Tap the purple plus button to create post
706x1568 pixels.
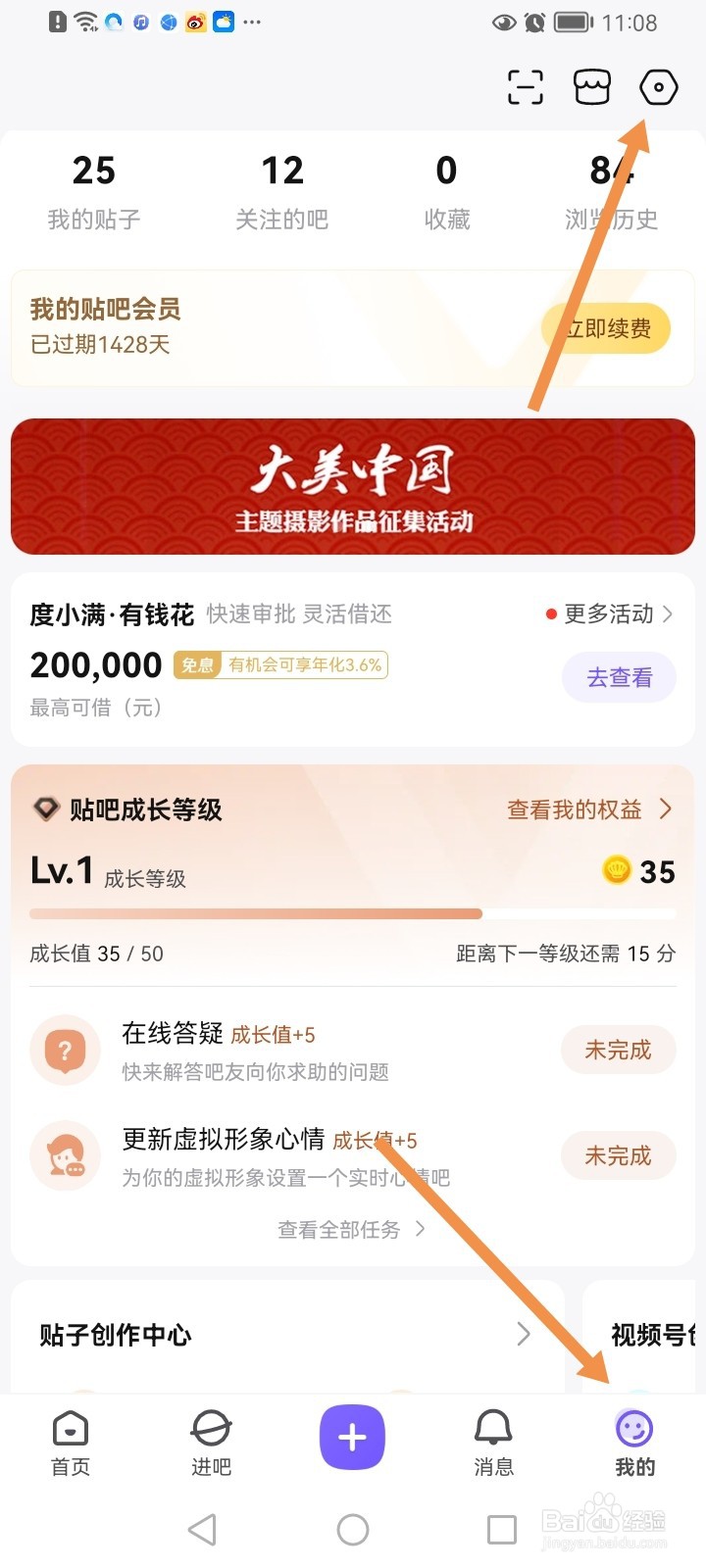(x=352, y=1438)
